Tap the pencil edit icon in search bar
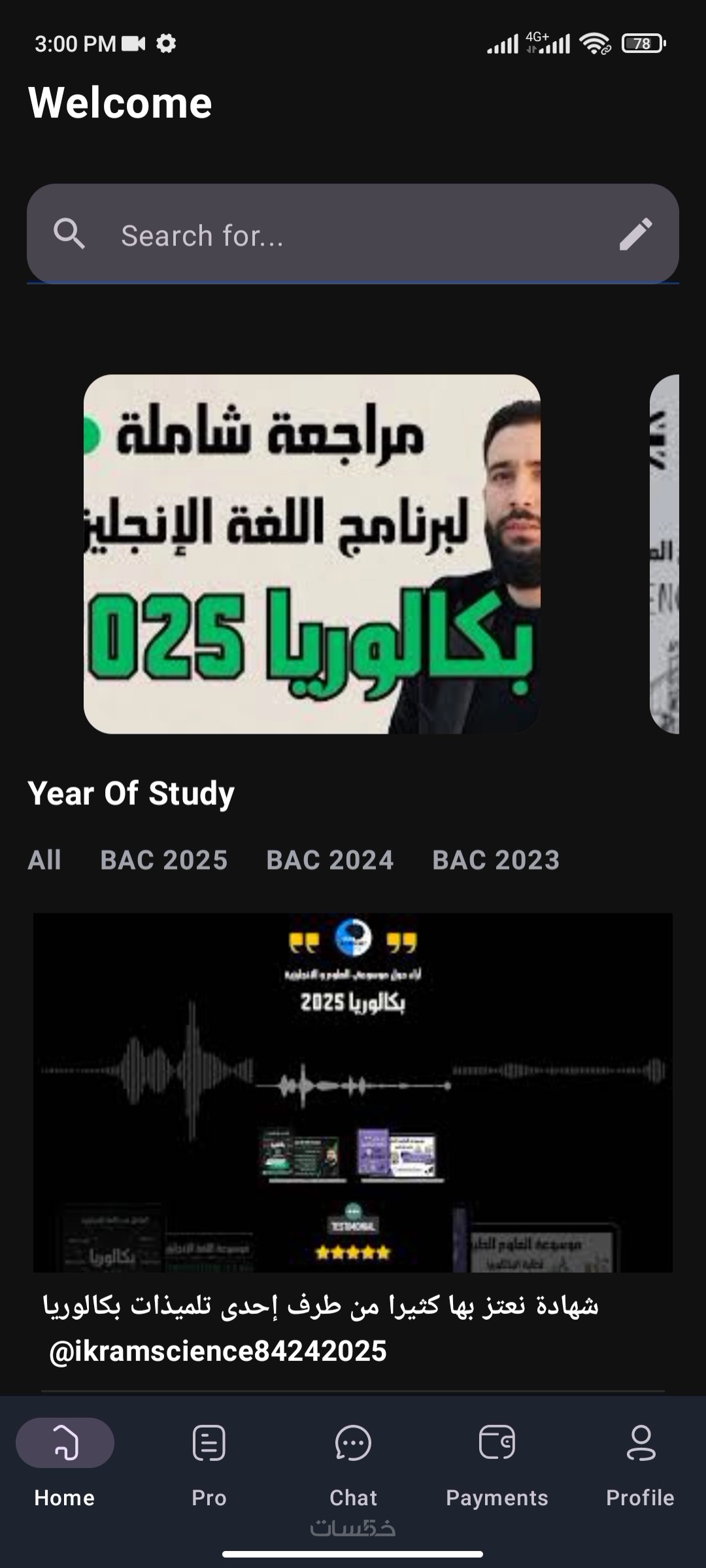 (635, 234)
